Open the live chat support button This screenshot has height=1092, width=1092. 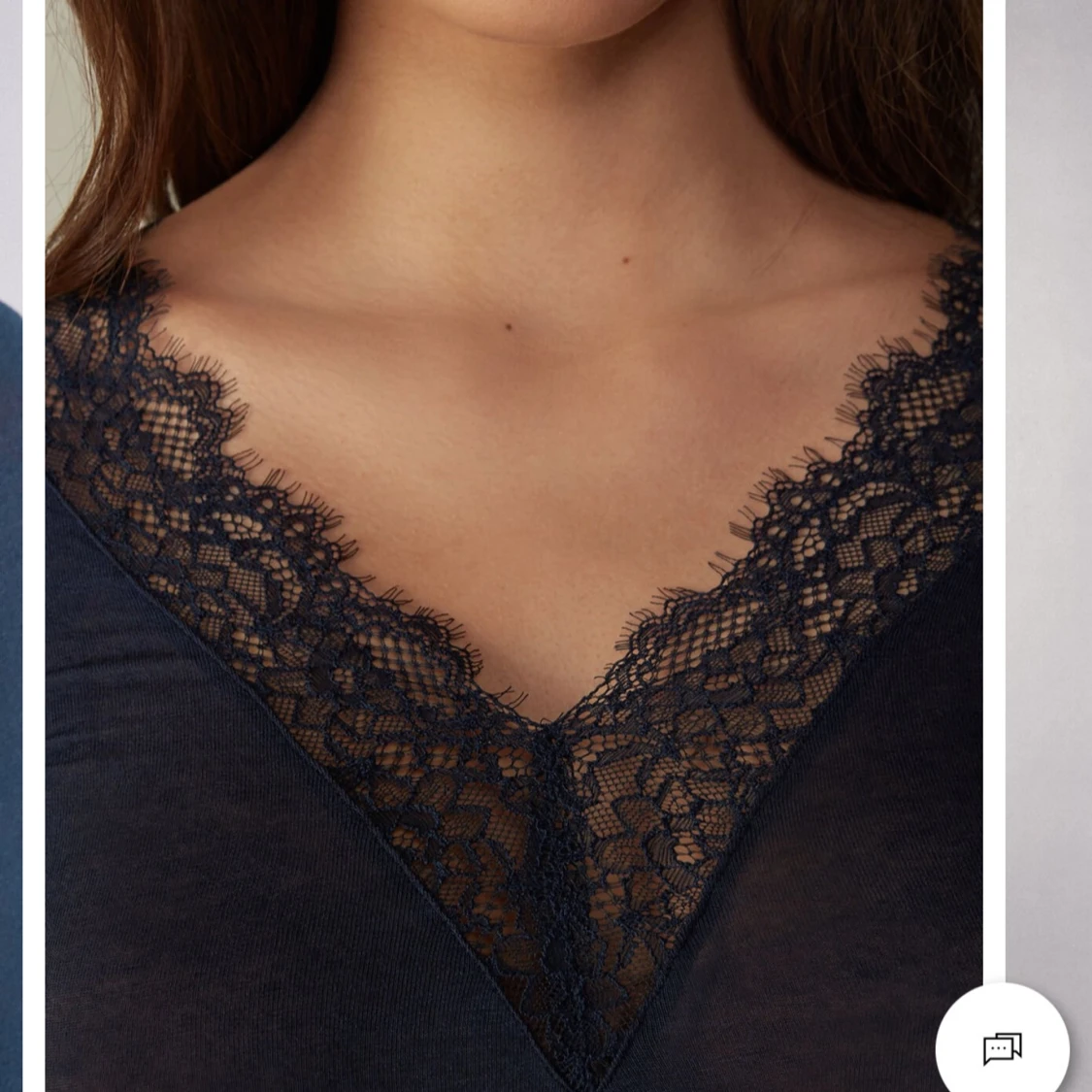click(1002, 1048)
